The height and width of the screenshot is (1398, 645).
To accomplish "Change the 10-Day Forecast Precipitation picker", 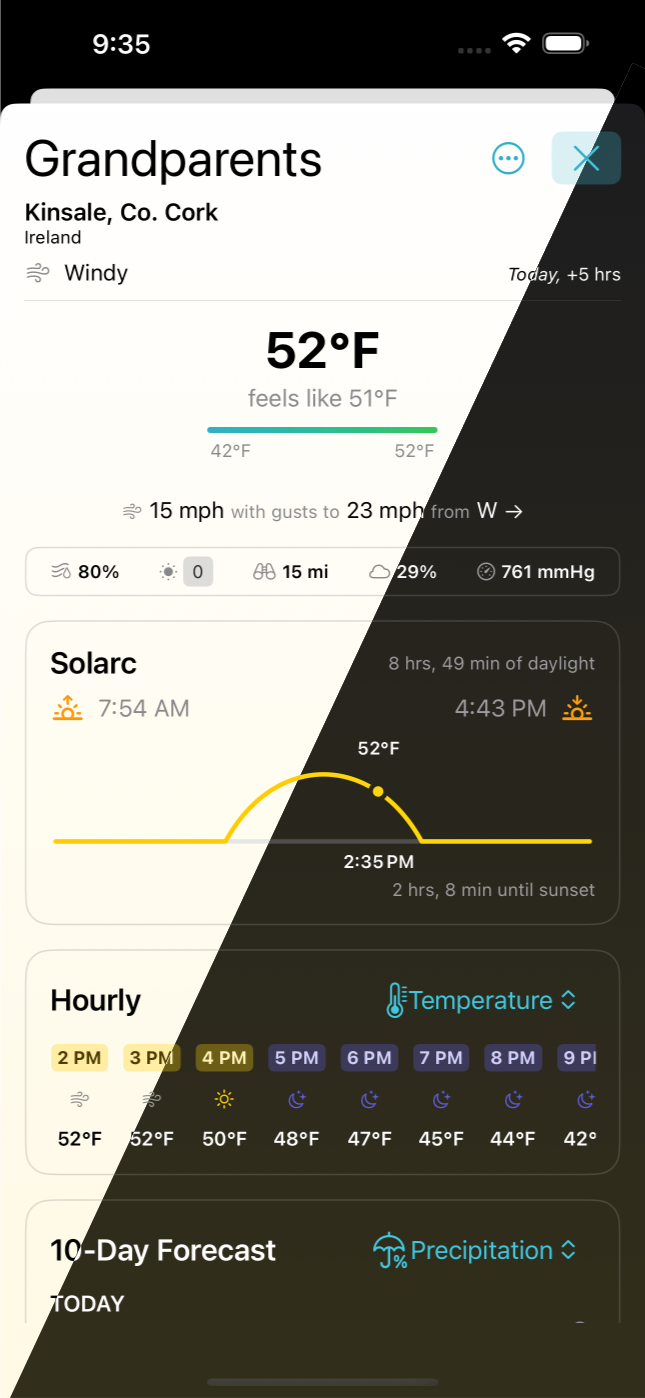I will click(476, 1250).
